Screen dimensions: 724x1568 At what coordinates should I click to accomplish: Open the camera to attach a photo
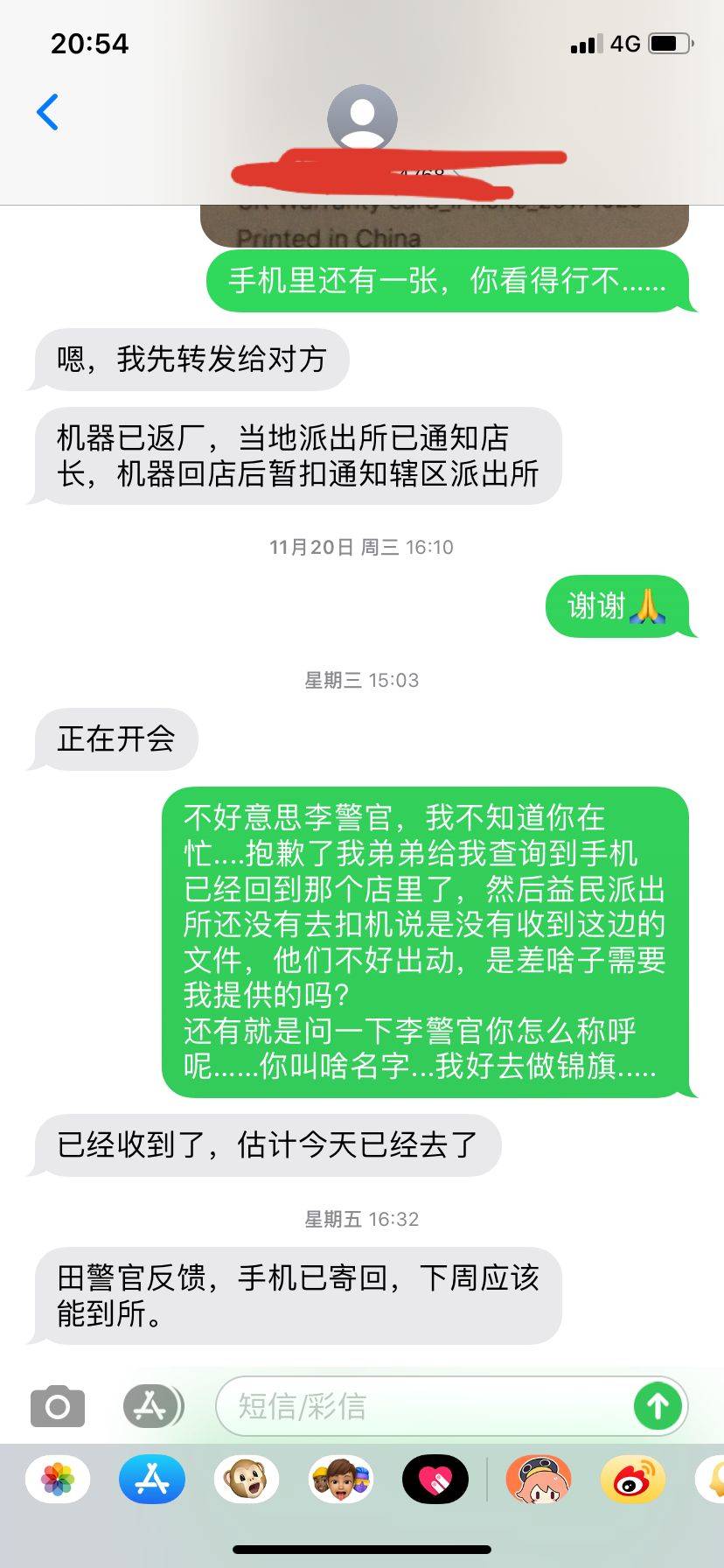point(58,1407)
